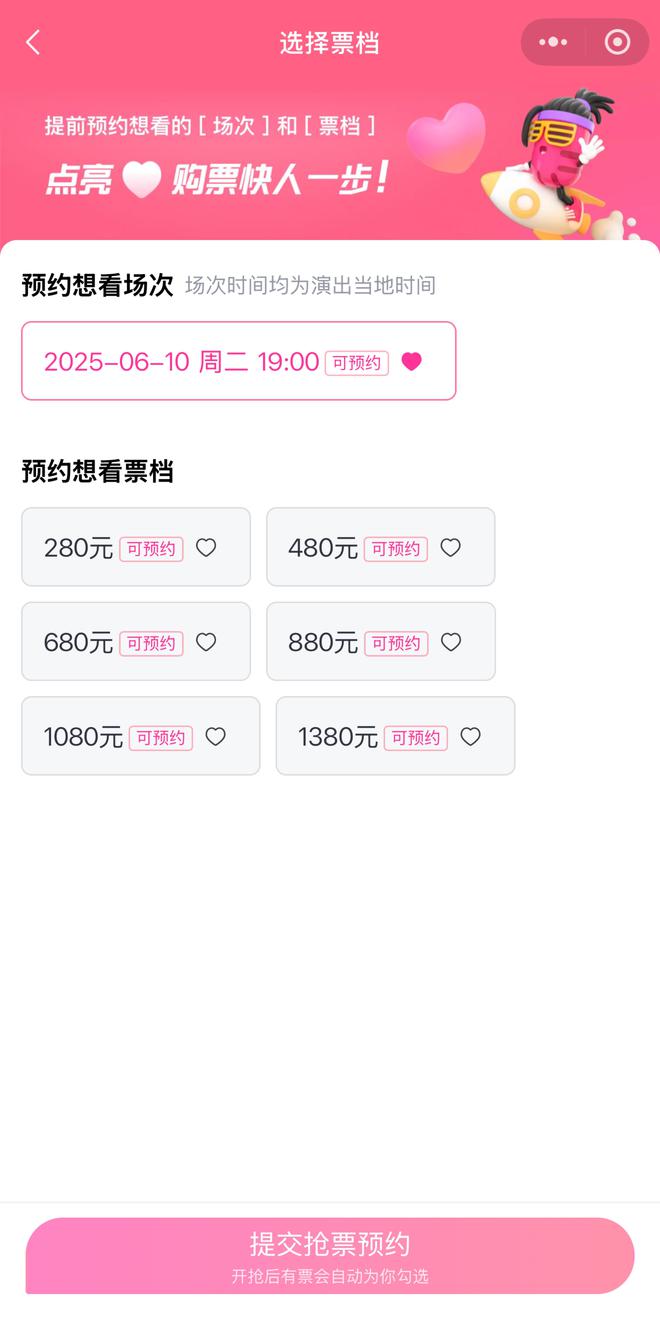Screen dimensions: 660x1323
Task: Open the mini program more options menu
Action: [553, 42]
